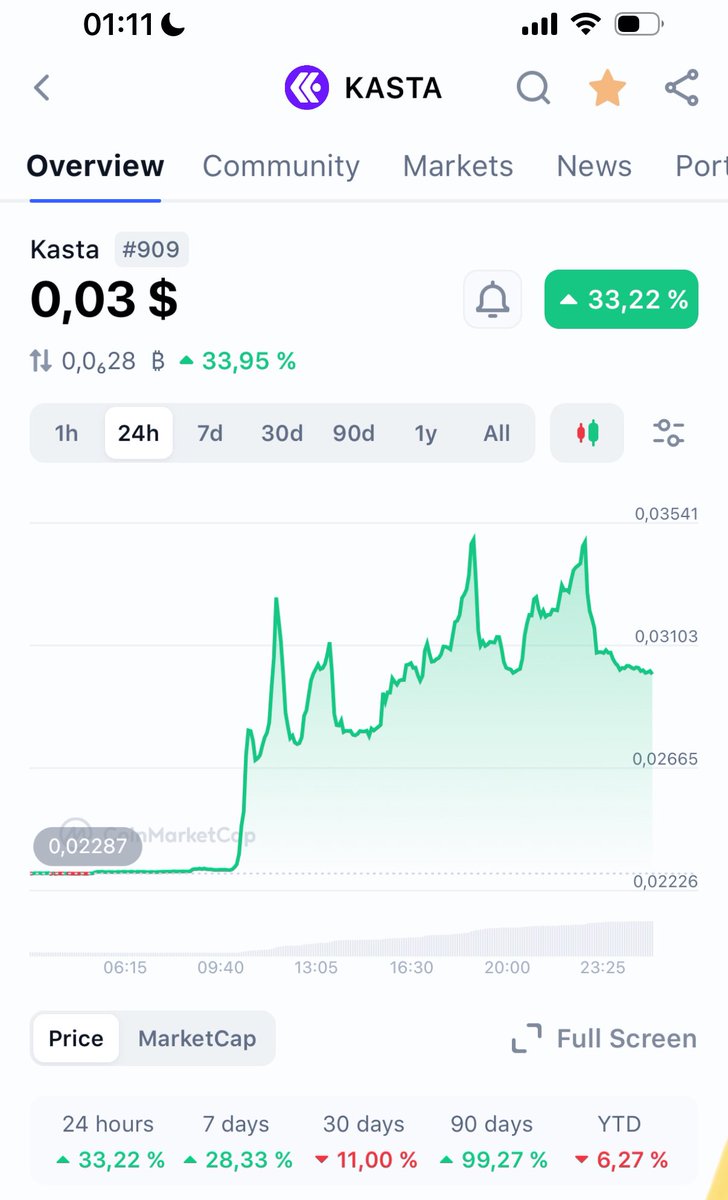This screenshot has height=1200, width=728.
Task: Swap the price conversion arrows icon
Action: pos(41,361)
